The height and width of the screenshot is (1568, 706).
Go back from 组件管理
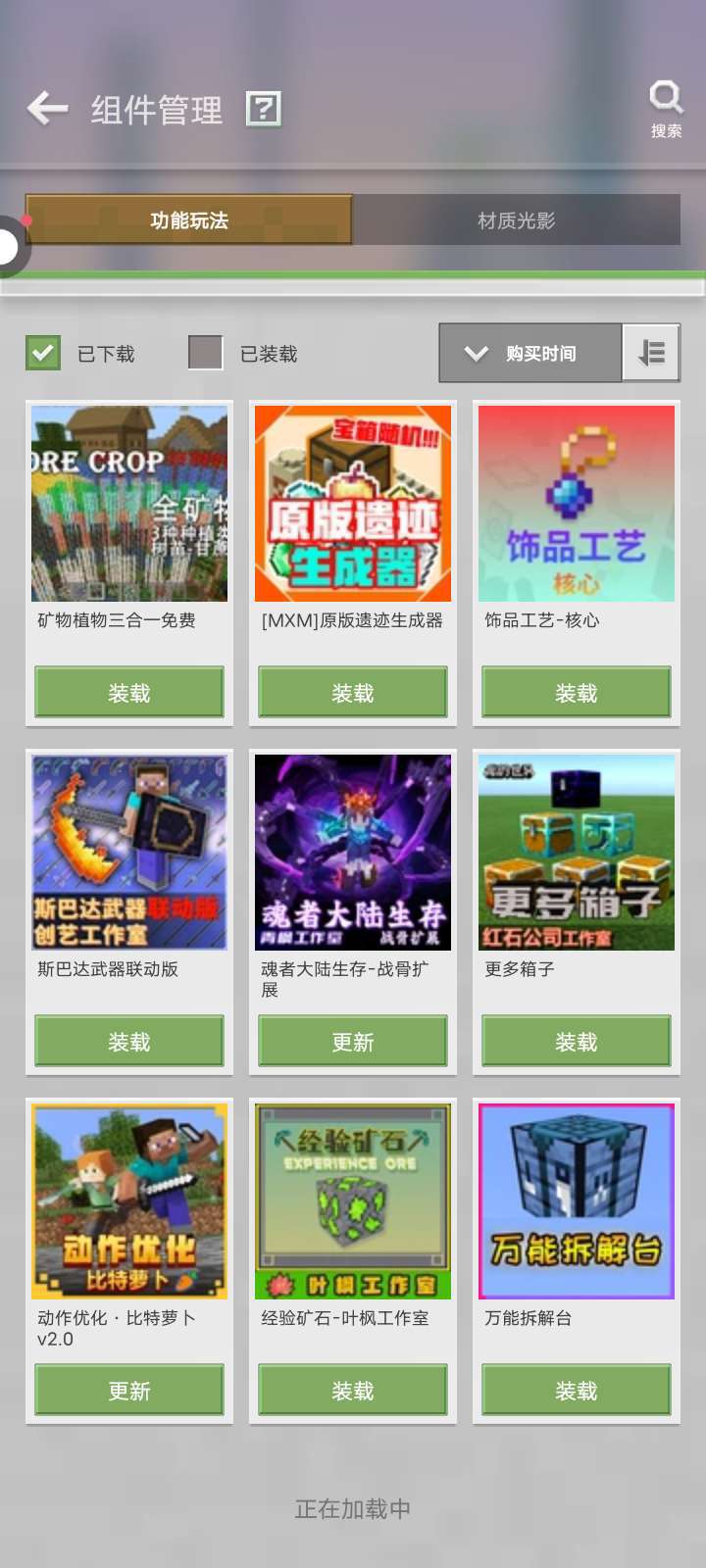[x=47, y=109]
